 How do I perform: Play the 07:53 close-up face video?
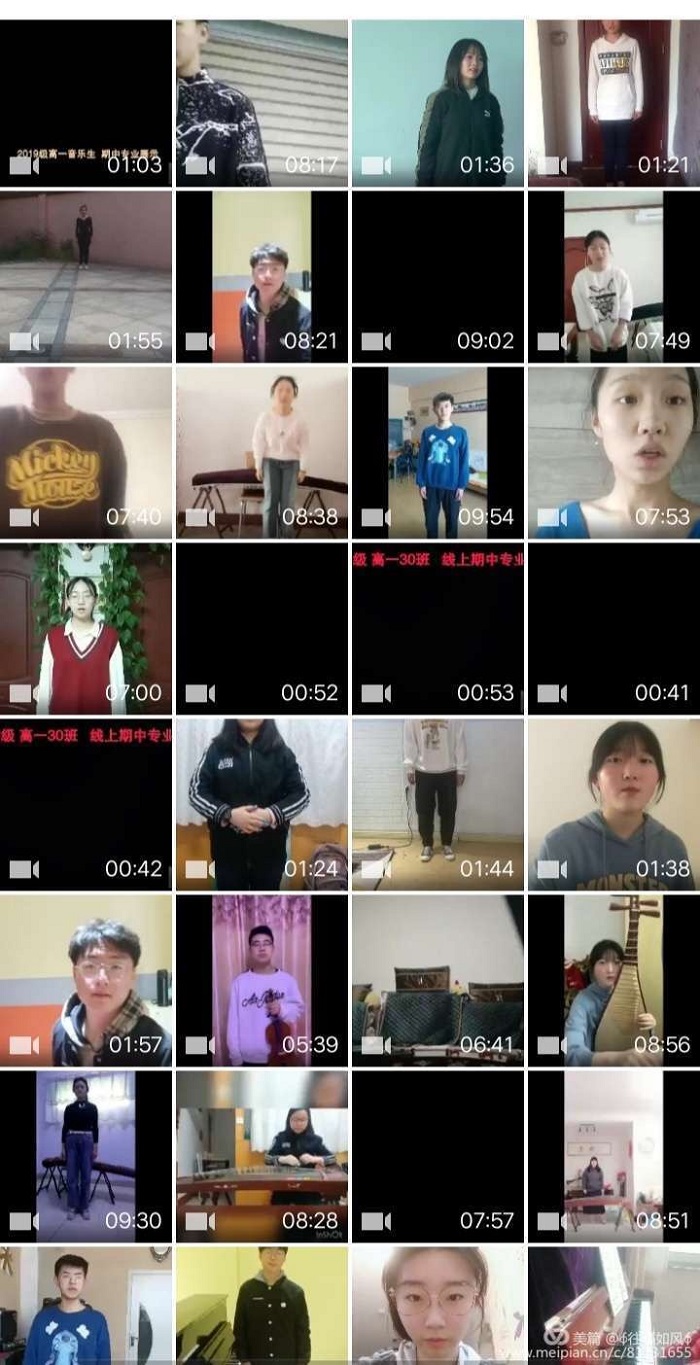pyautogui.click(x=614, y=452)
